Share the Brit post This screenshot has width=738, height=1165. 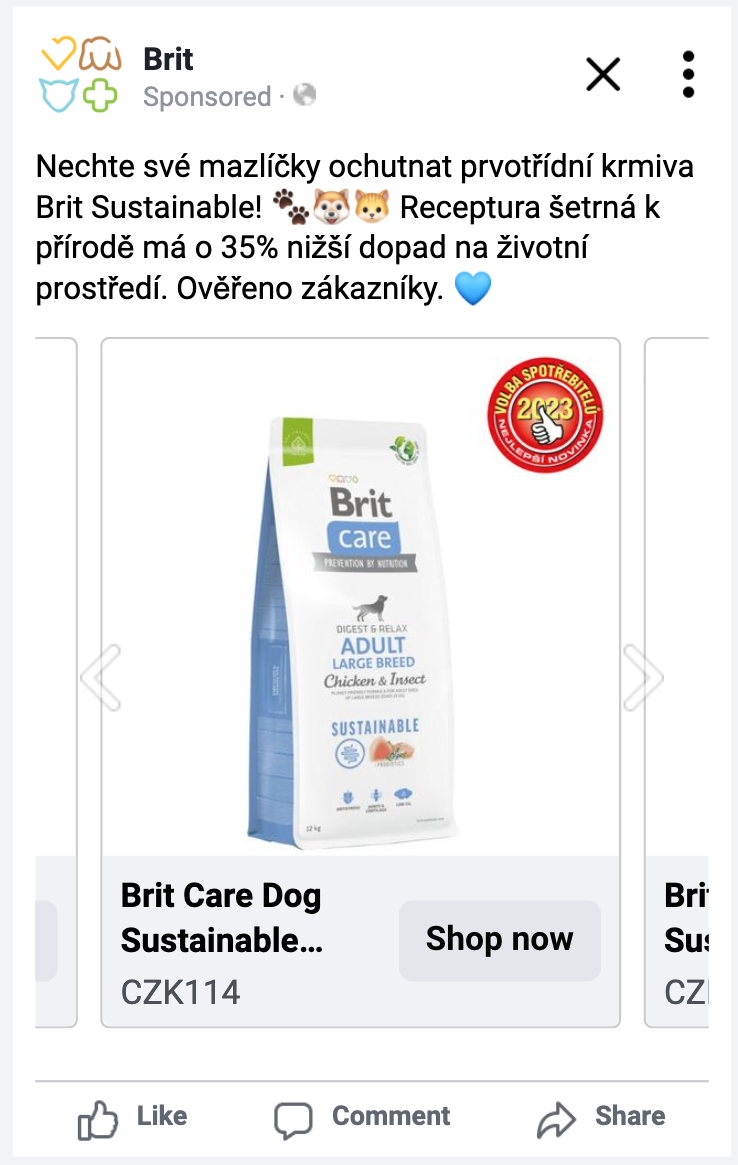(601, 1117)
